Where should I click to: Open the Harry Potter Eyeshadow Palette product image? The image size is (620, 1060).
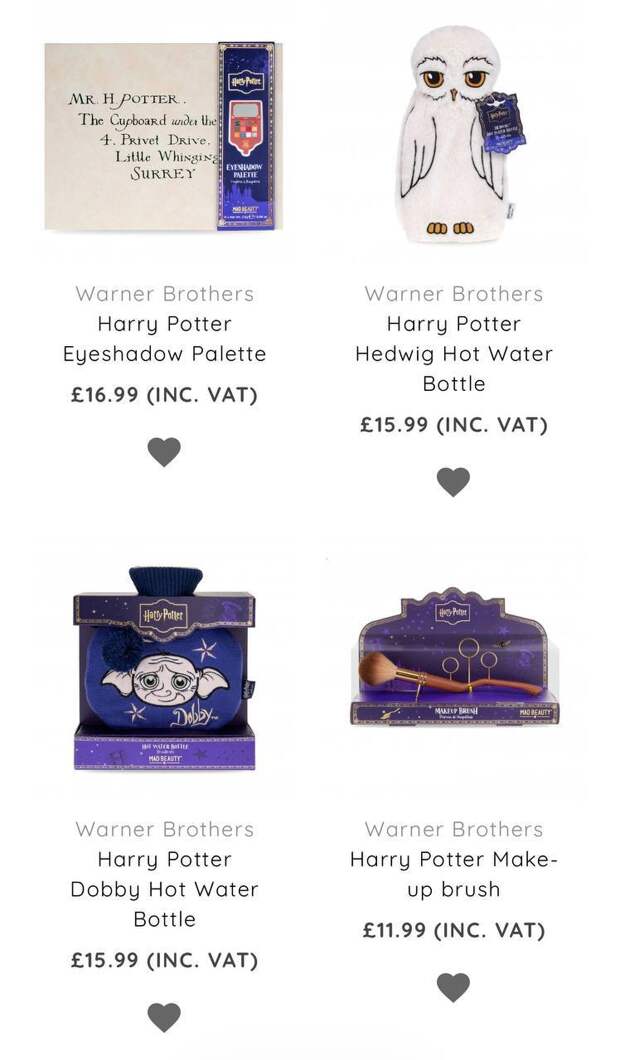click(x=164, y=136)
